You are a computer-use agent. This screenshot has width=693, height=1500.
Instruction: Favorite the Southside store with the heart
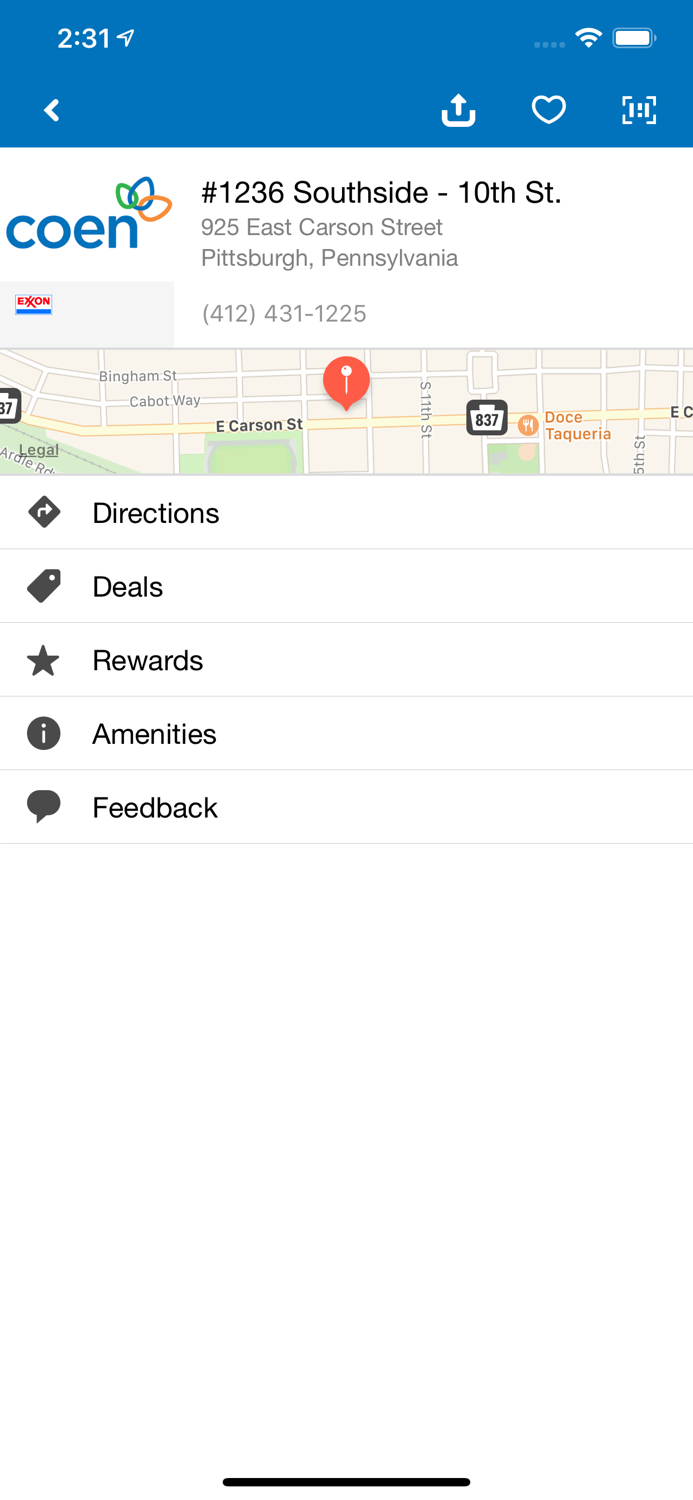coord(548,109)
